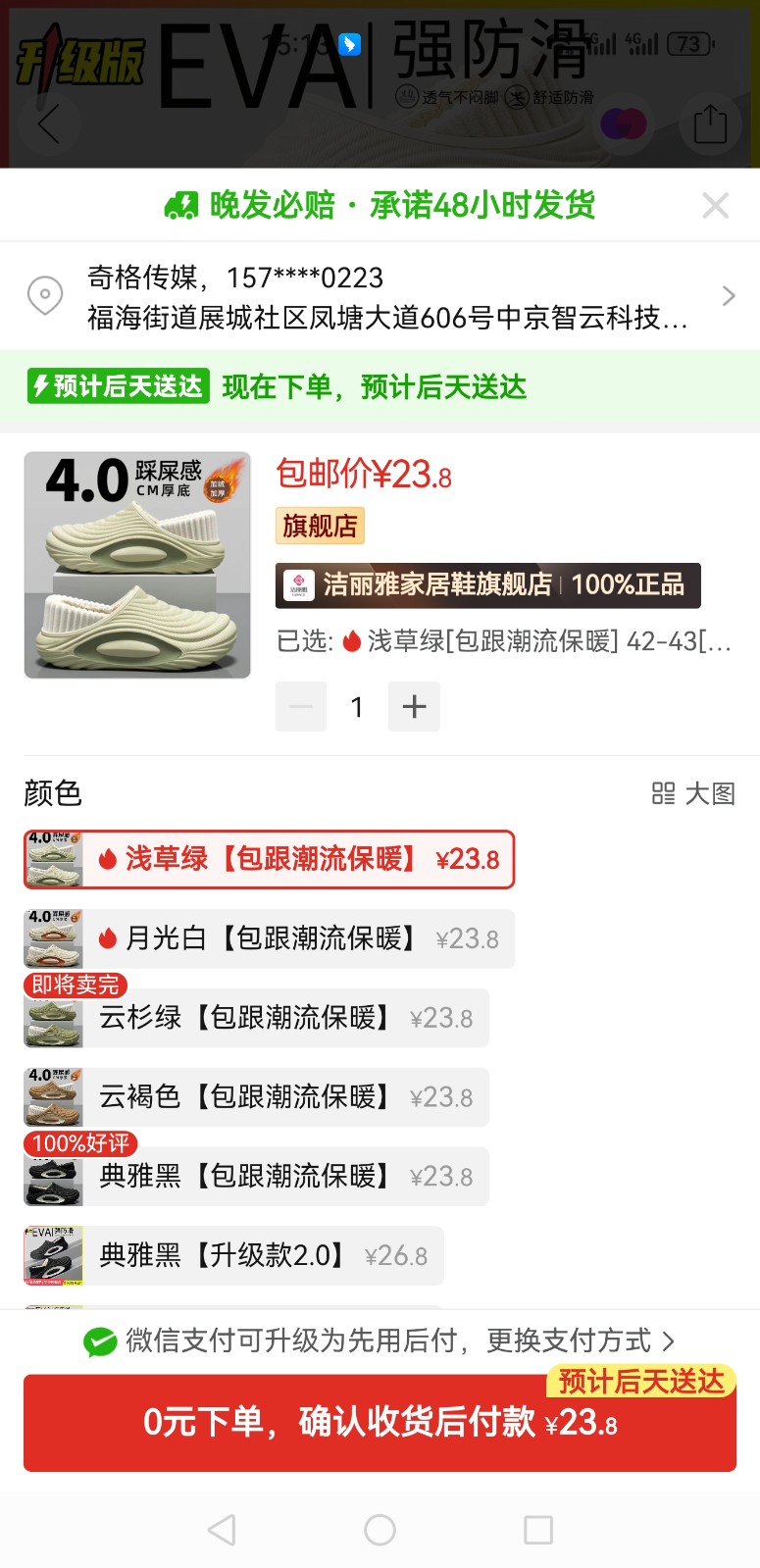Select 浅草绿【包跟潮流保暖】 color option
The width and height of the screenshot is (760, 1568).
[x=269, y=860]
